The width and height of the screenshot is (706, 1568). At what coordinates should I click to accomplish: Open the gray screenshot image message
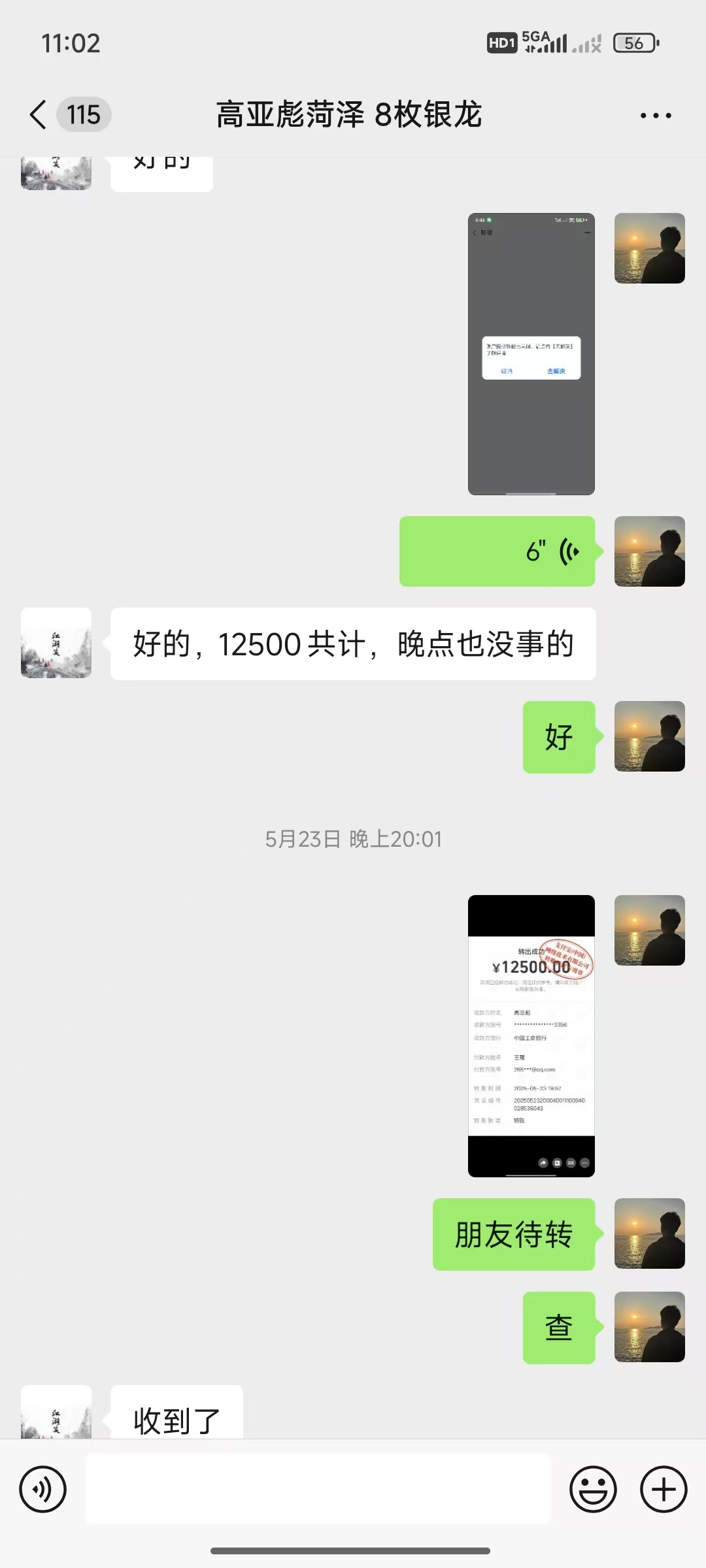pyautogui.click(x=531, y=353)
